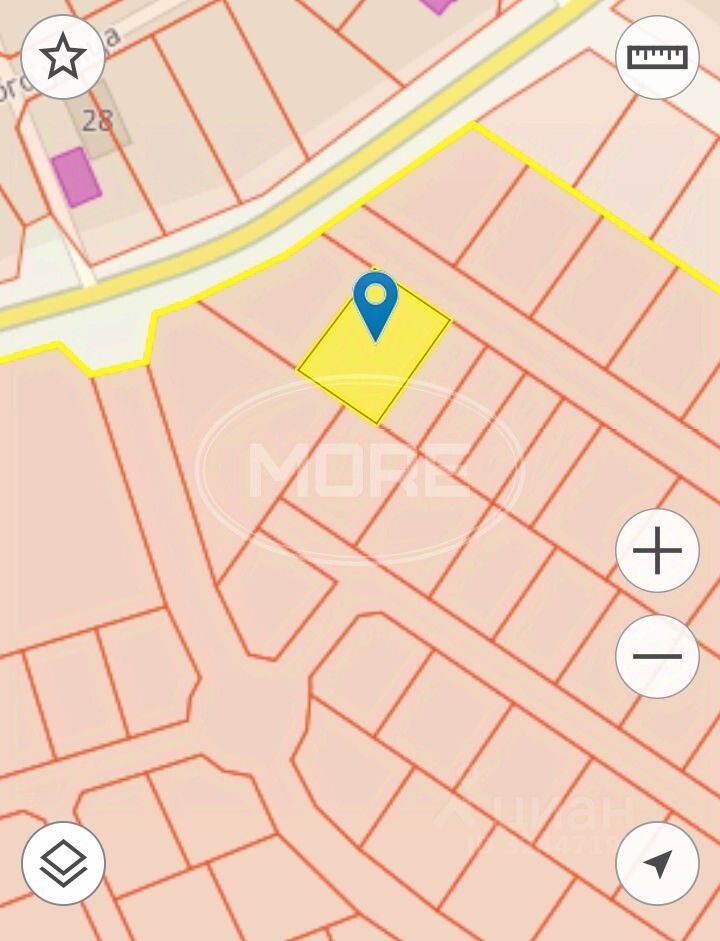The height and width of the screenshot is (941, 720).
Task: Zoom out with the minus button
Action: click(657, 657)
